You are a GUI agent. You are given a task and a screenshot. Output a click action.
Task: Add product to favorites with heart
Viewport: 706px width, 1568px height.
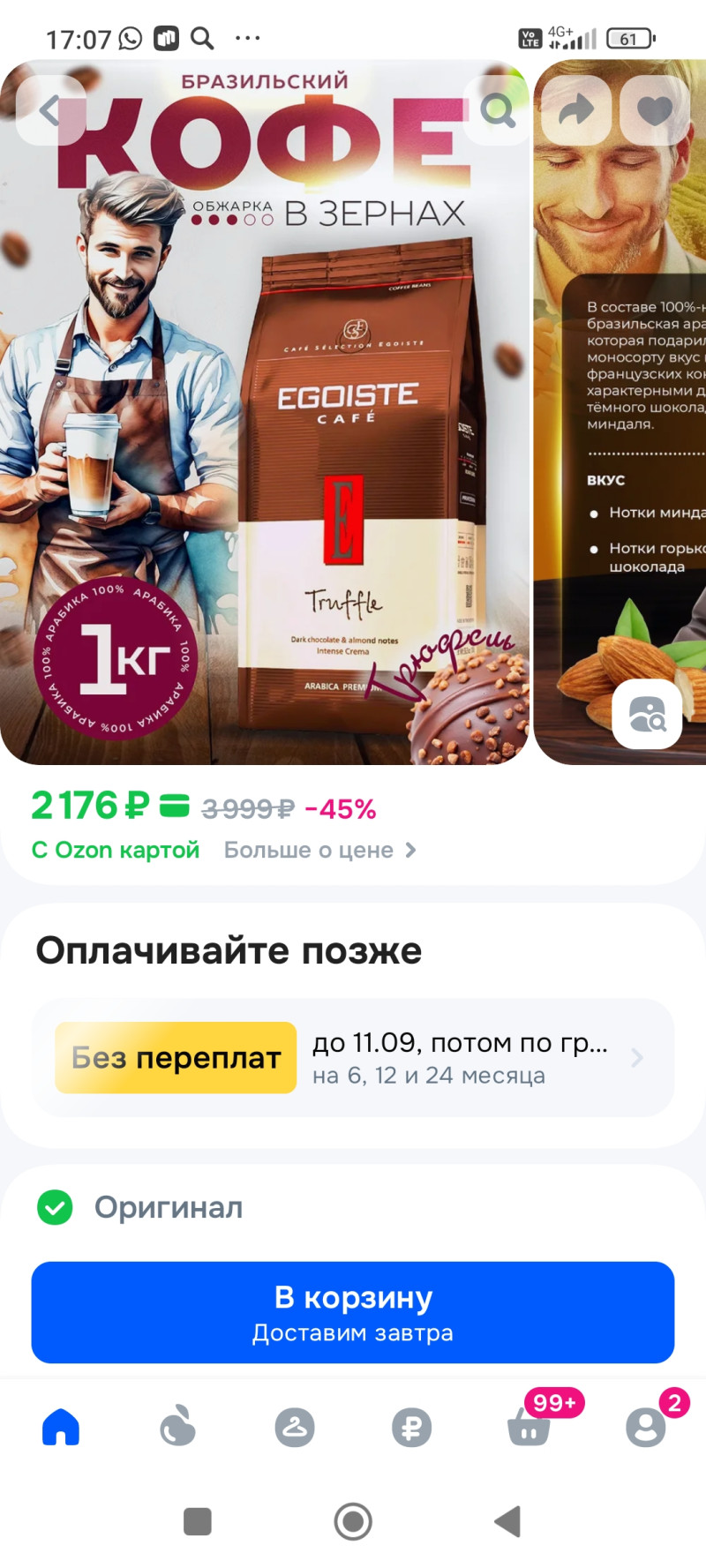[655, 110]
